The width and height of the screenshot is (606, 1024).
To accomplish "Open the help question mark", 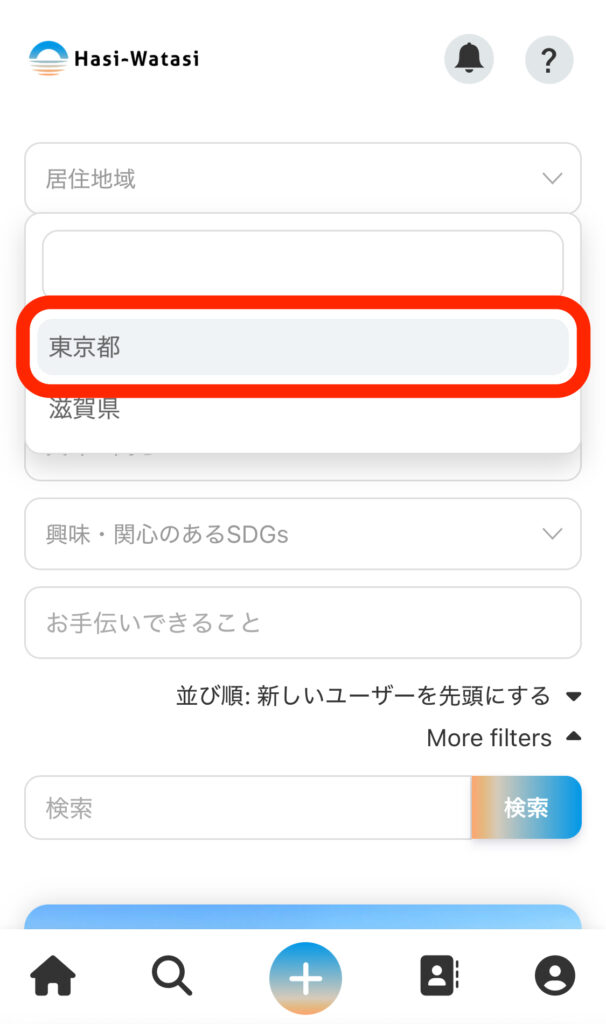I will (x=548, y=60).
